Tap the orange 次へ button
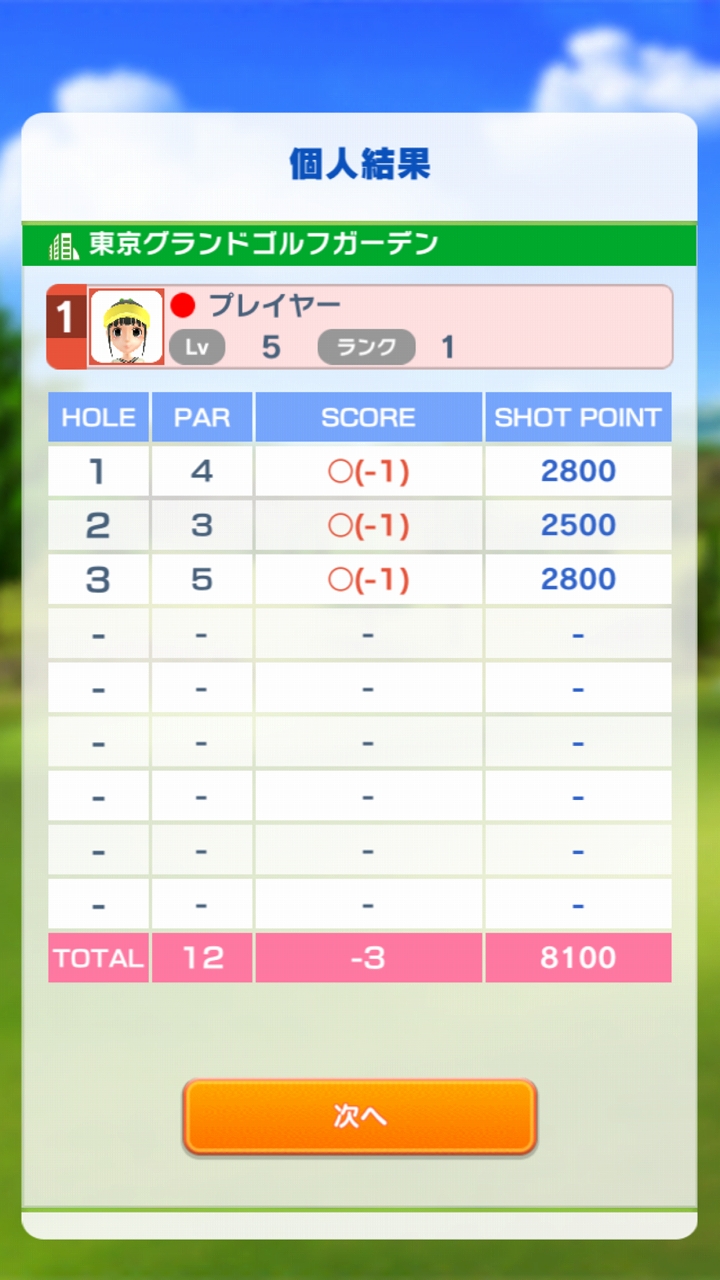Image resolution: width=720 pixels, height=1280 pixels. [x=359, y=1116]
